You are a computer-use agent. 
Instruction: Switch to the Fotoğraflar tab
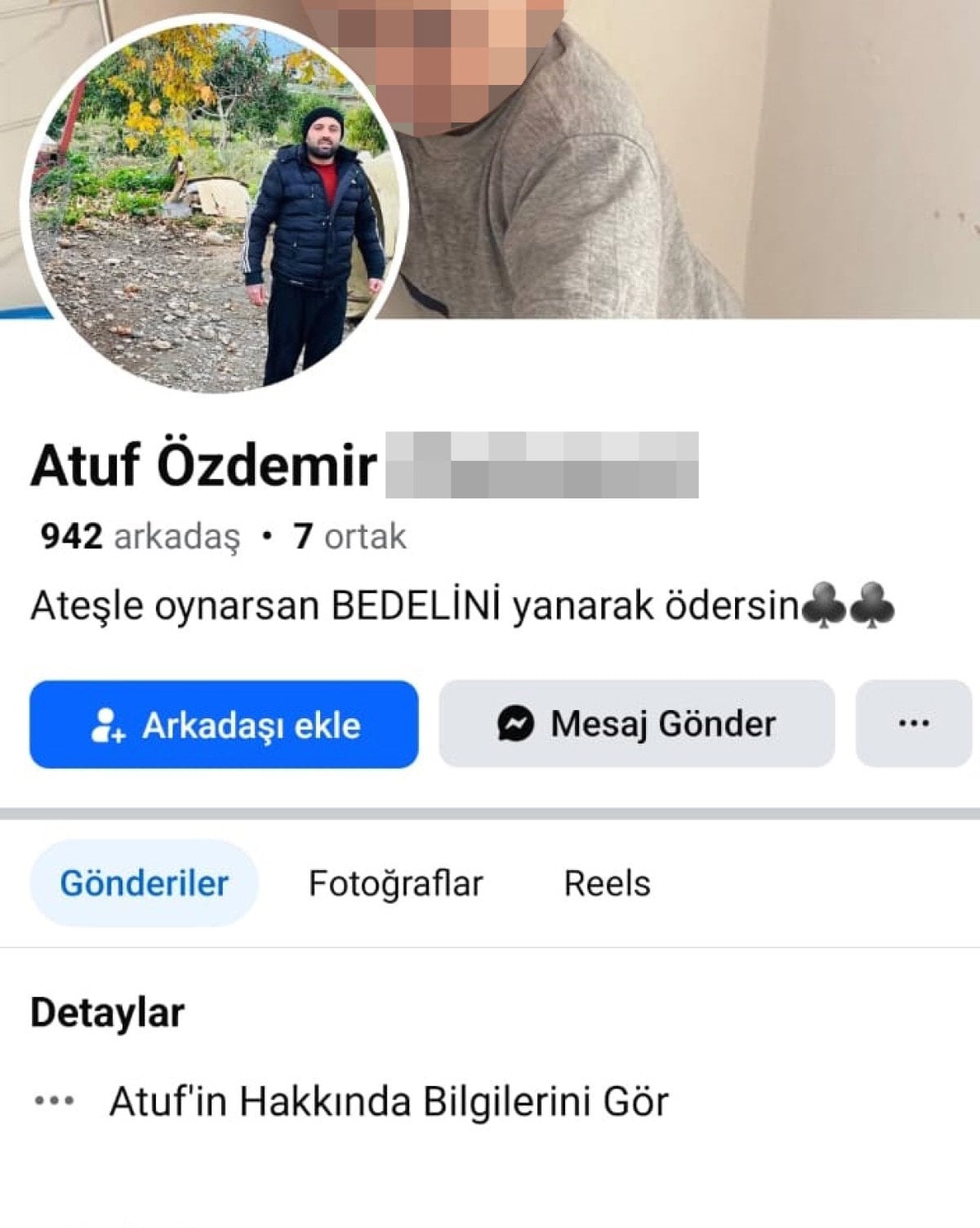pos(395,883)
